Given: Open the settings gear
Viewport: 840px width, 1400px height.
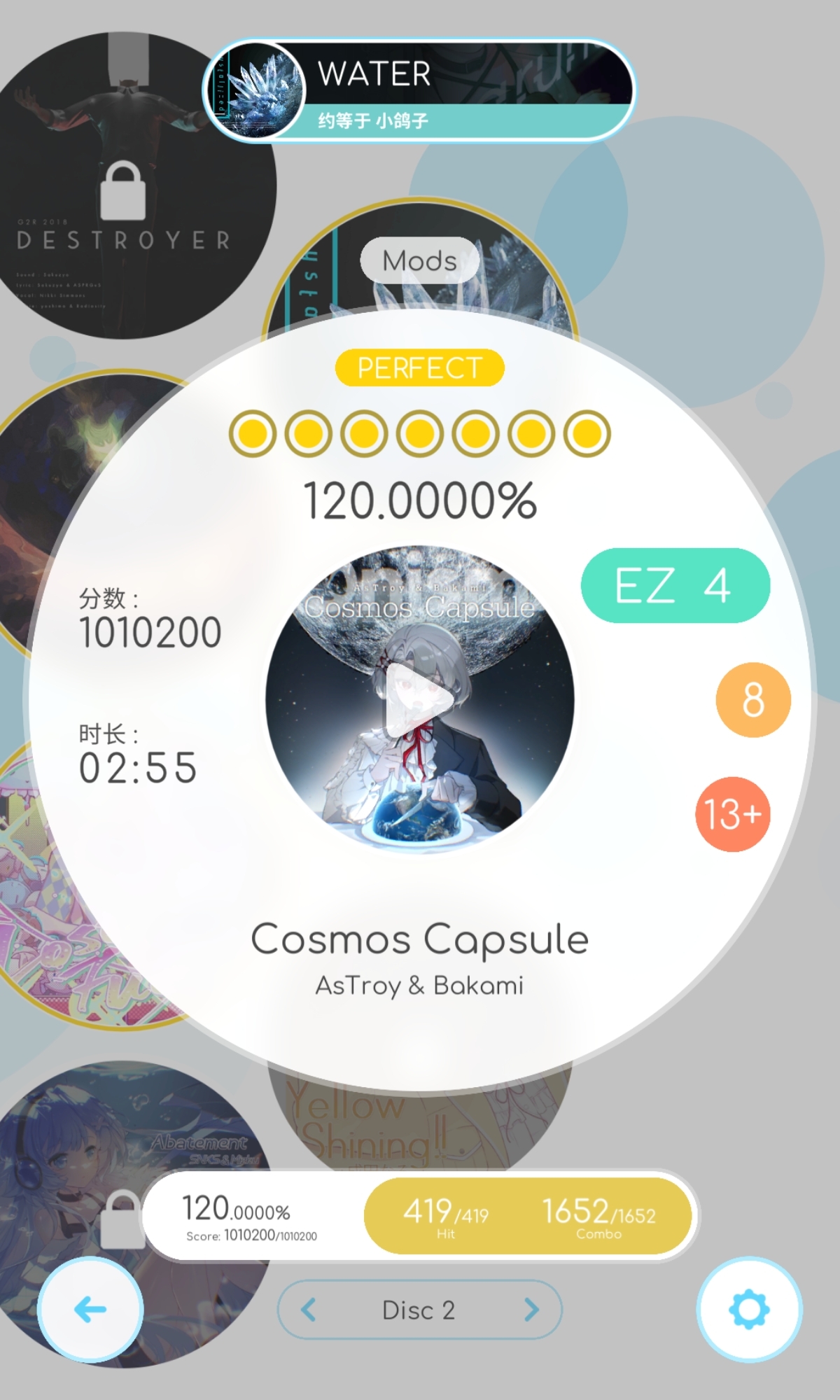Looking at the screenshot, I should [749, 1309].
